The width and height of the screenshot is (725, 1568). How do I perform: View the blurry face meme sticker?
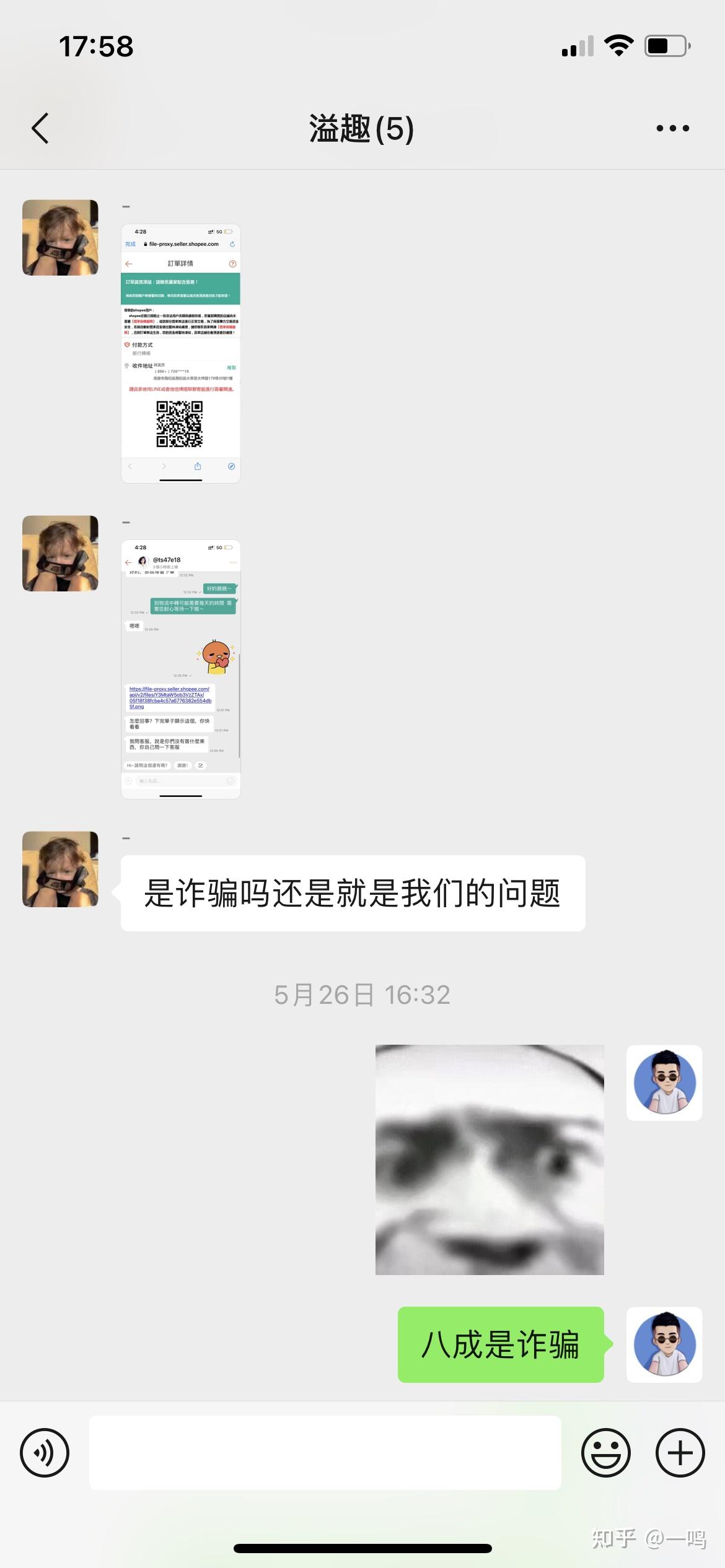490,1160
